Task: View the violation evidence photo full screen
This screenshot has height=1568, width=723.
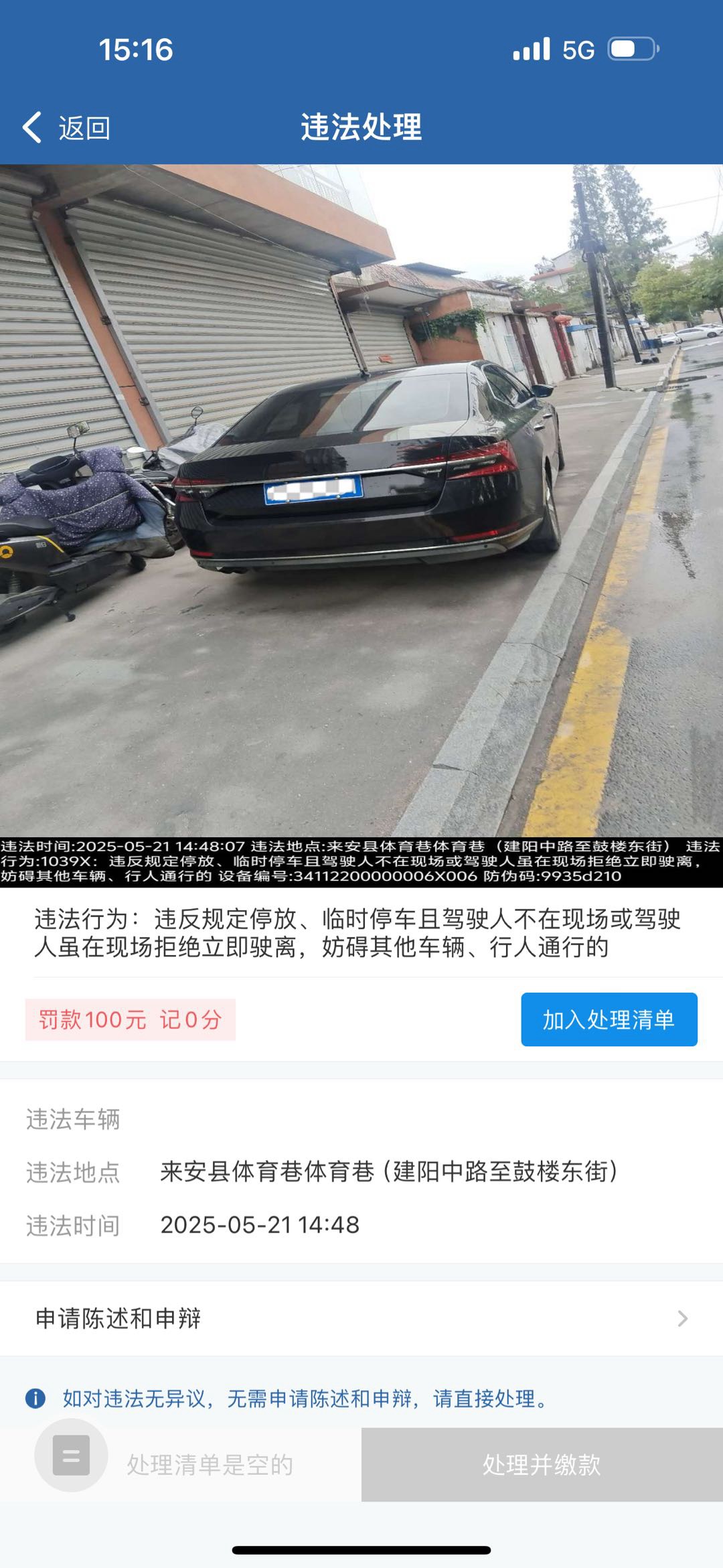Action: click(x=361, y=525)
